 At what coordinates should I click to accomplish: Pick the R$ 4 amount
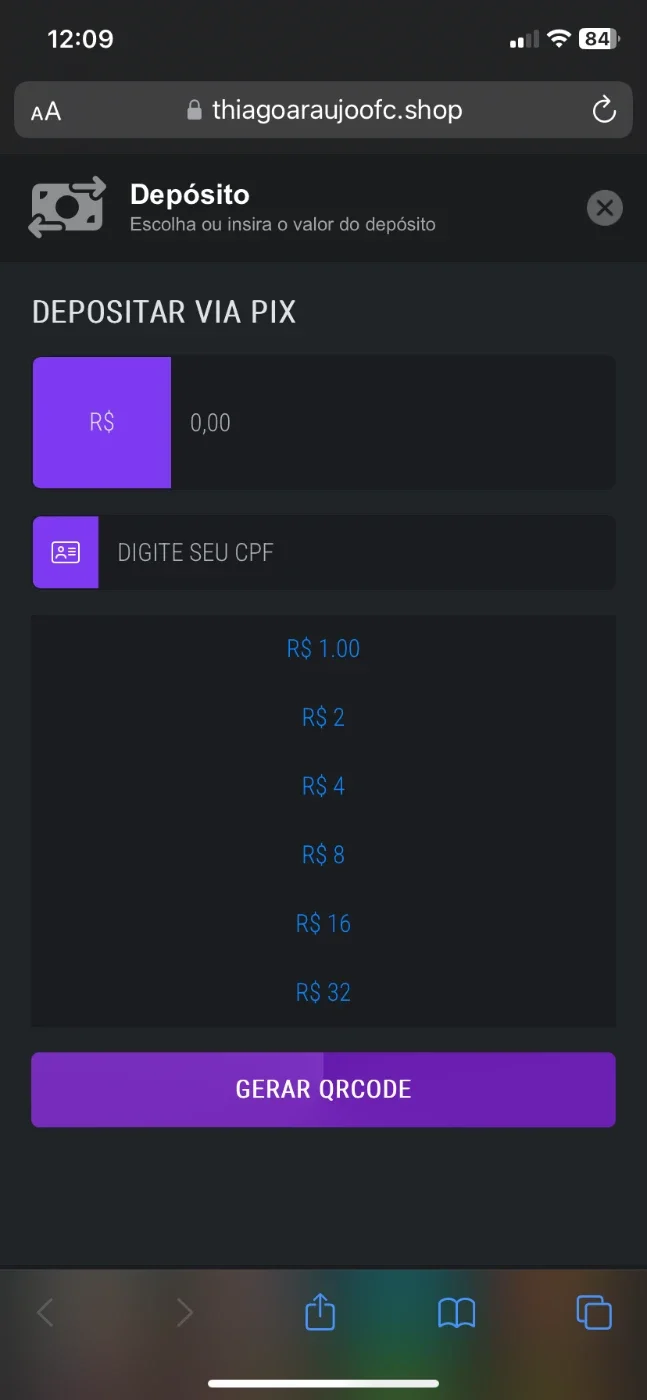323,786
